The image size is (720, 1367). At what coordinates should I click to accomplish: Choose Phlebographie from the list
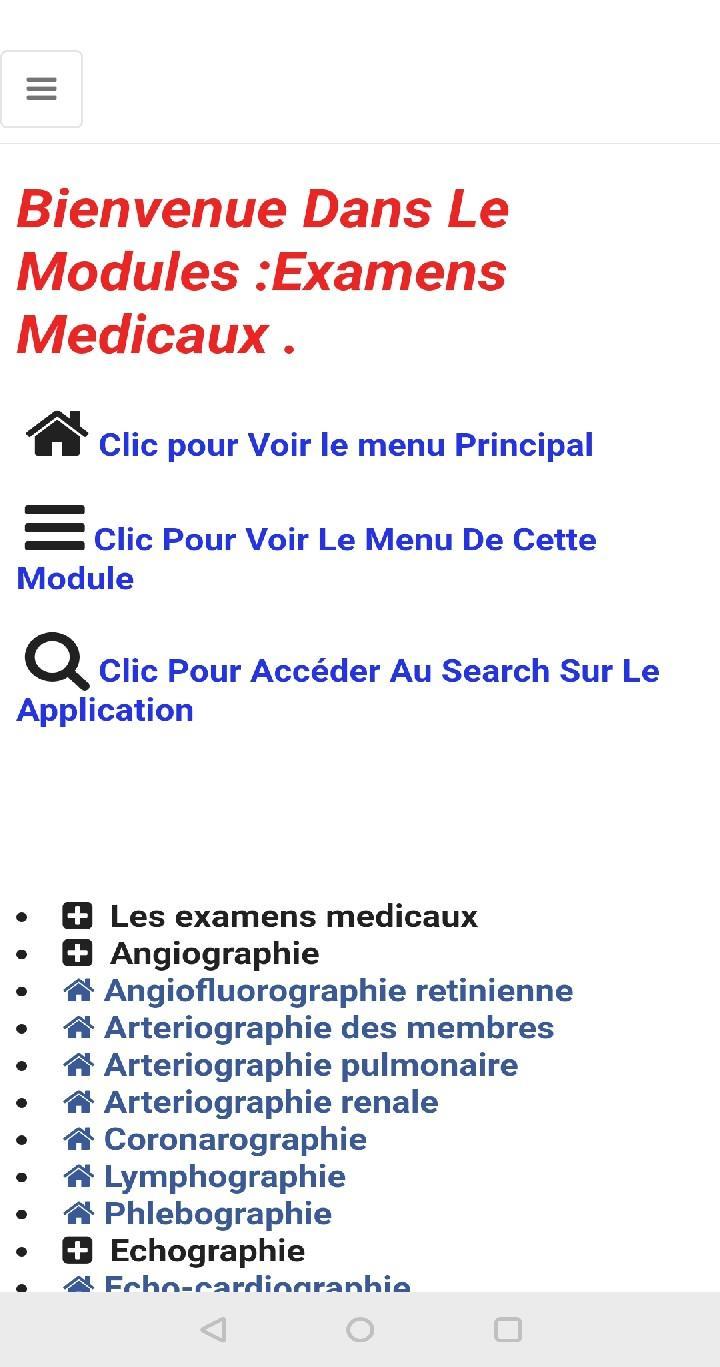coord(217,1212)
